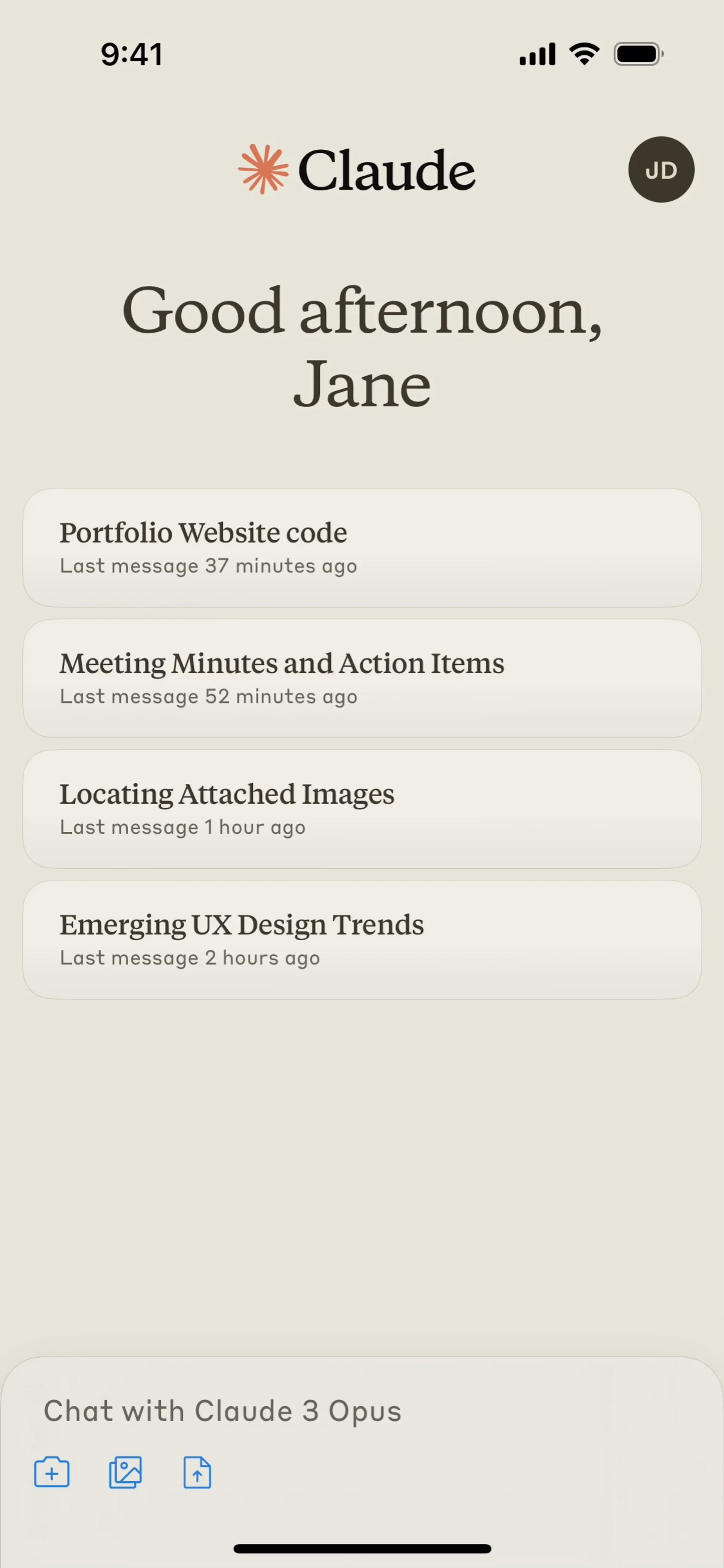Upload a file with the document icon

coord(197,1473)
